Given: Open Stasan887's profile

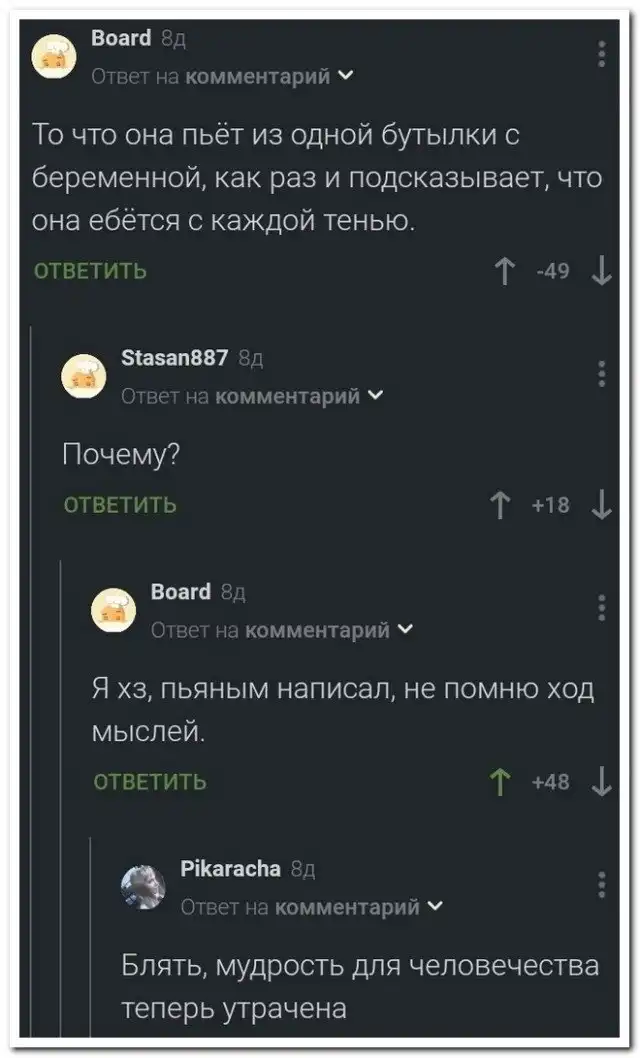Looking at the screenshot, I should pos(175,358).
